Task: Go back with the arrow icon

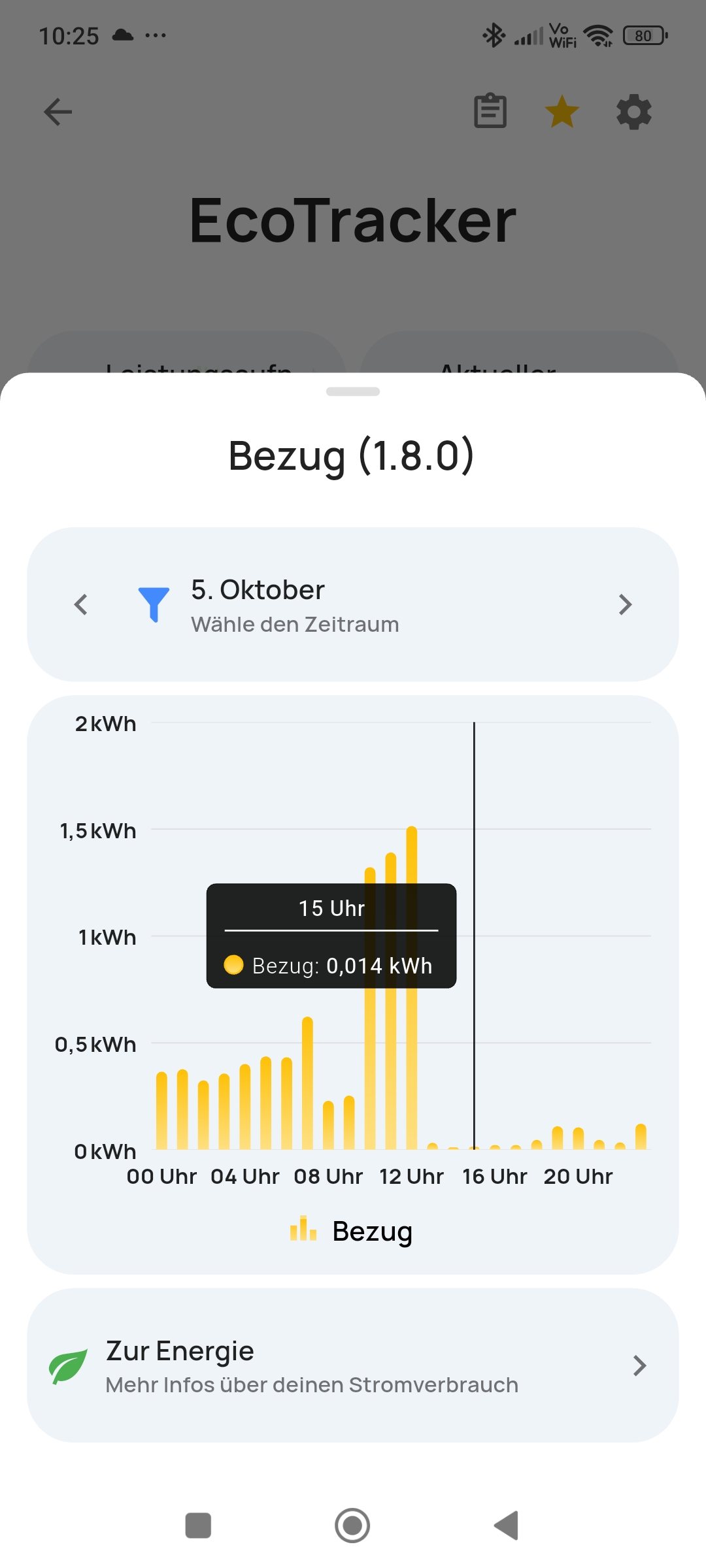Action: [x=58, y=112]
